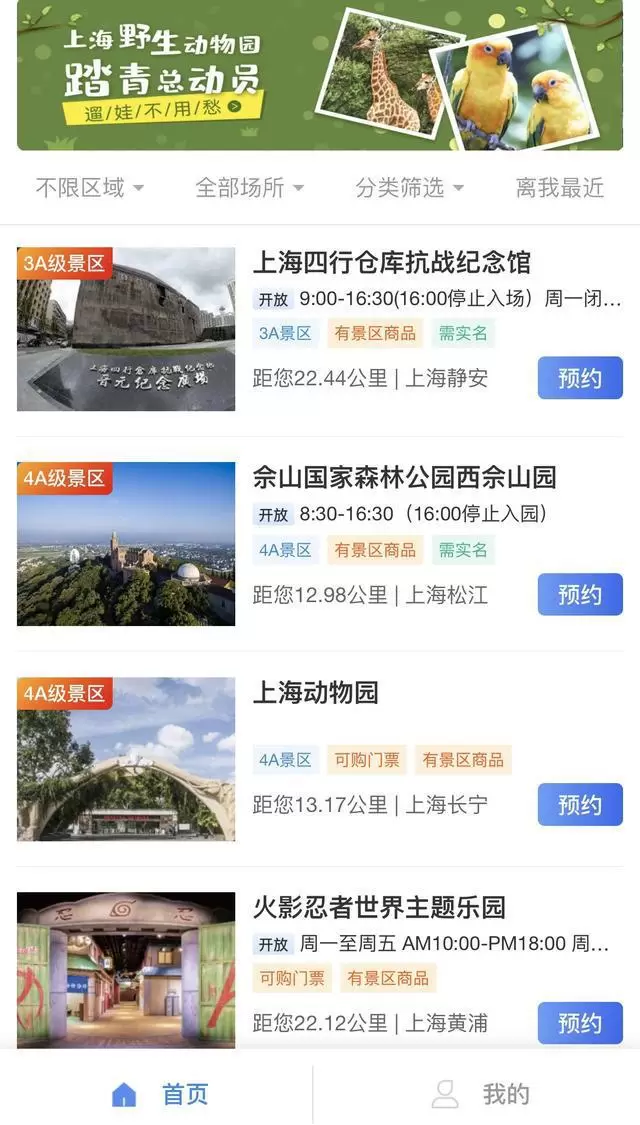Switch to the 首页 tab
Image resolution: width=640 pixels, height=1125 pixels.
point(160,1094)
